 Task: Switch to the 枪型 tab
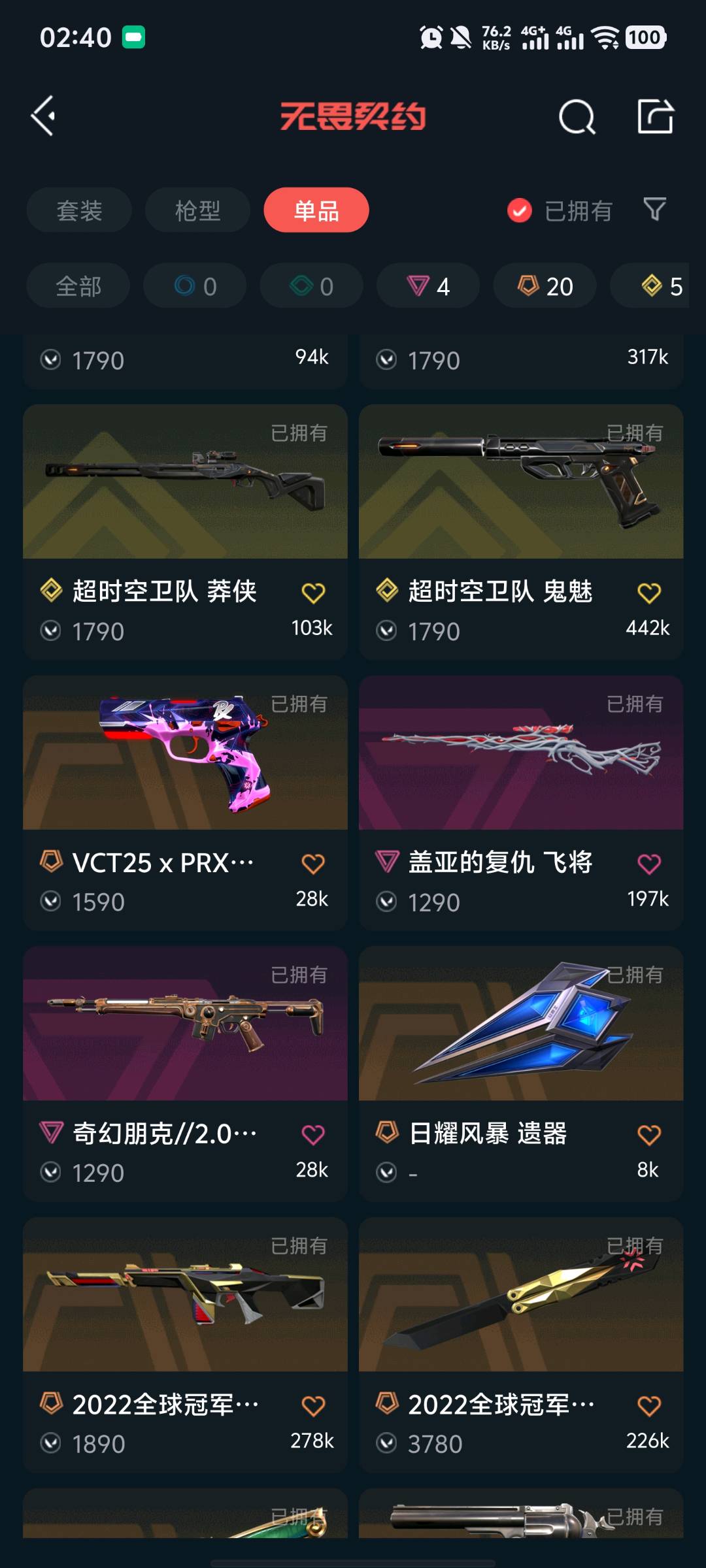pyautogui.click(x=197, y=210)
